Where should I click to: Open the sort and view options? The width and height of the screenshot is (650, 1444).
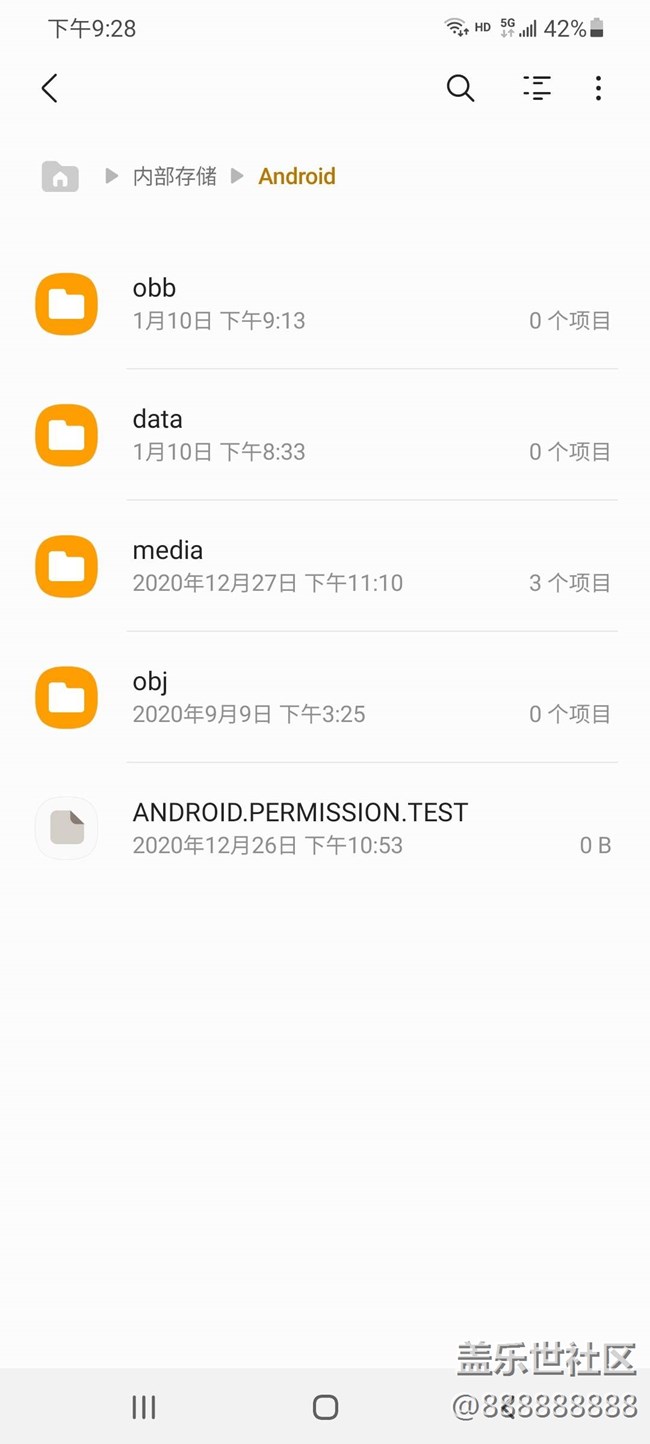pos(537,88)
